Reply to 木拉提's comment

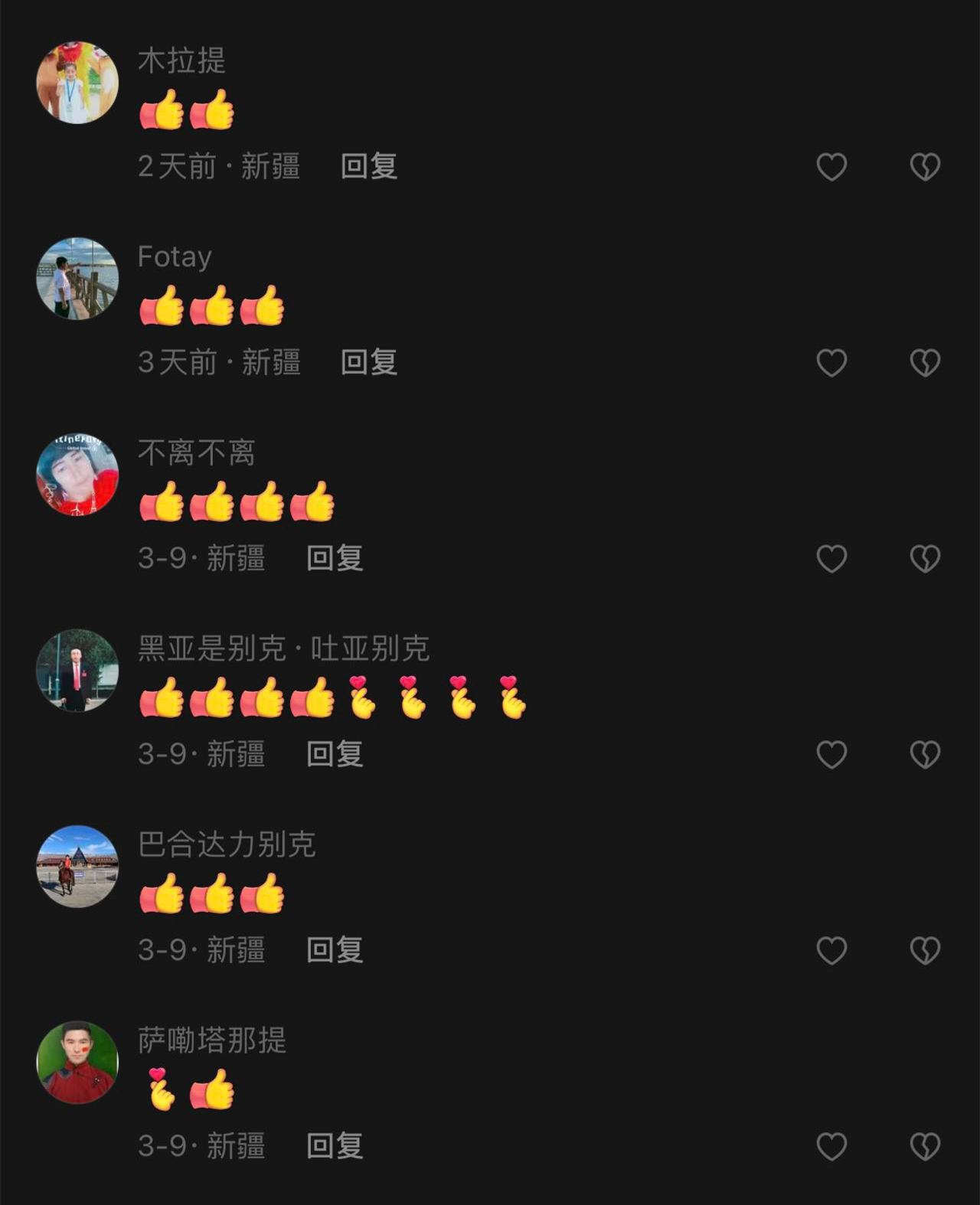368,166
